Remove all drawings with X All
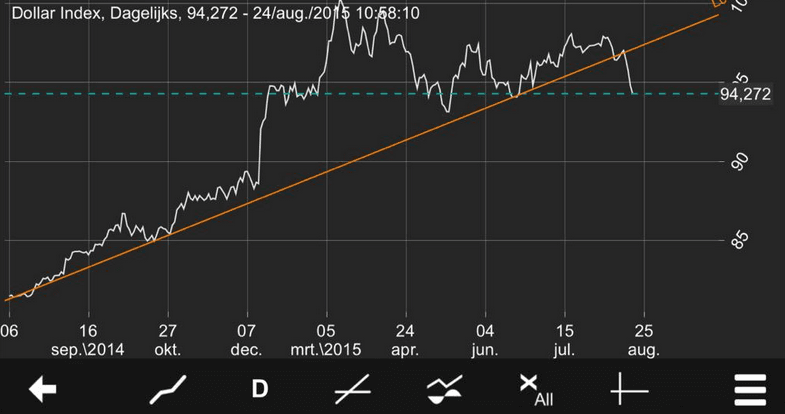Image resolution: width=785 pixels, height=414 pixels. pos(536,389)
